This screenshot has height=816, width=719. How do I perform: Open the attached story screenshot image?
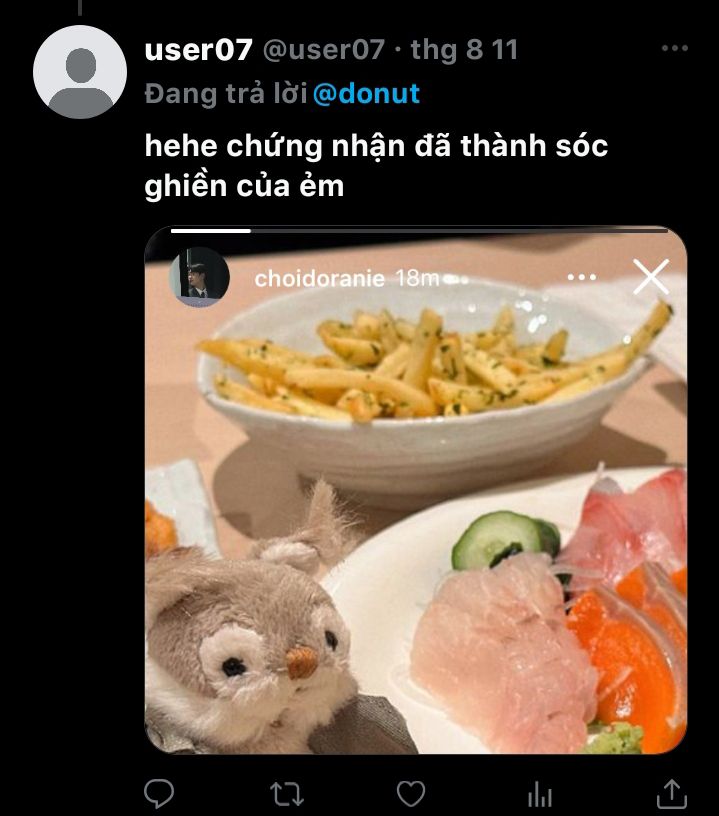(415, 490)
